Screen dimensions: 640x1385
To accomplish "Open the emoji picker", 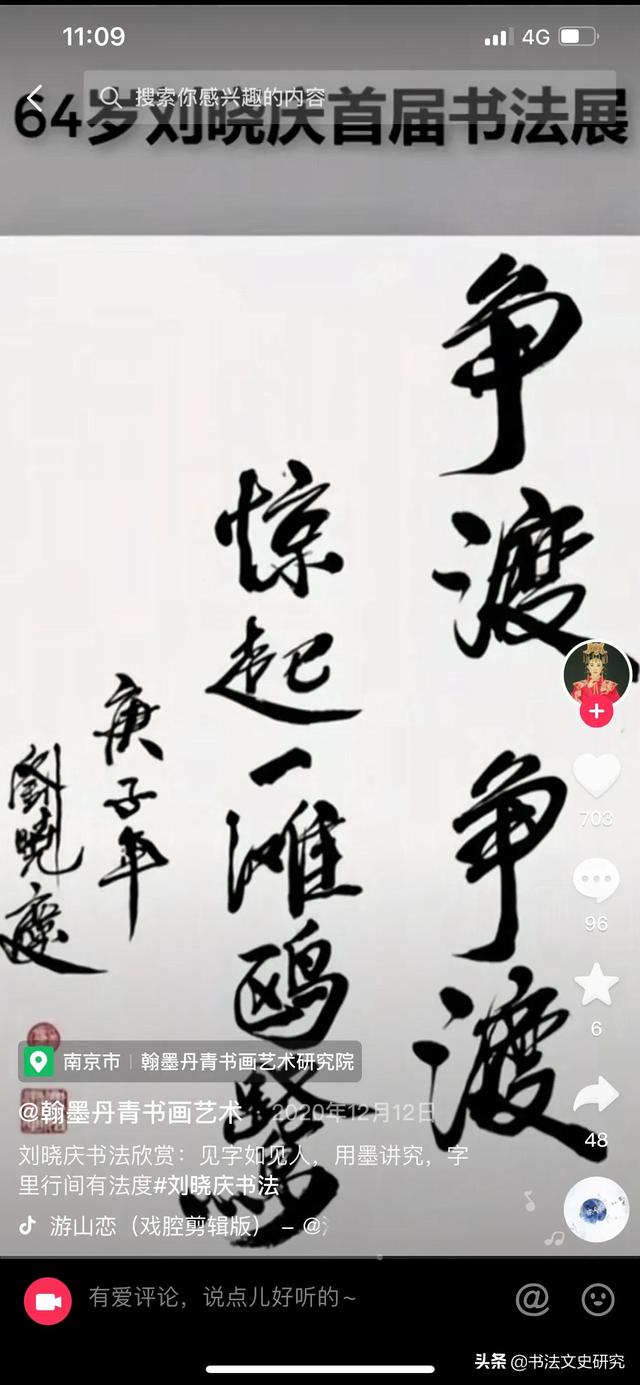I will (x=598, y=1299).
